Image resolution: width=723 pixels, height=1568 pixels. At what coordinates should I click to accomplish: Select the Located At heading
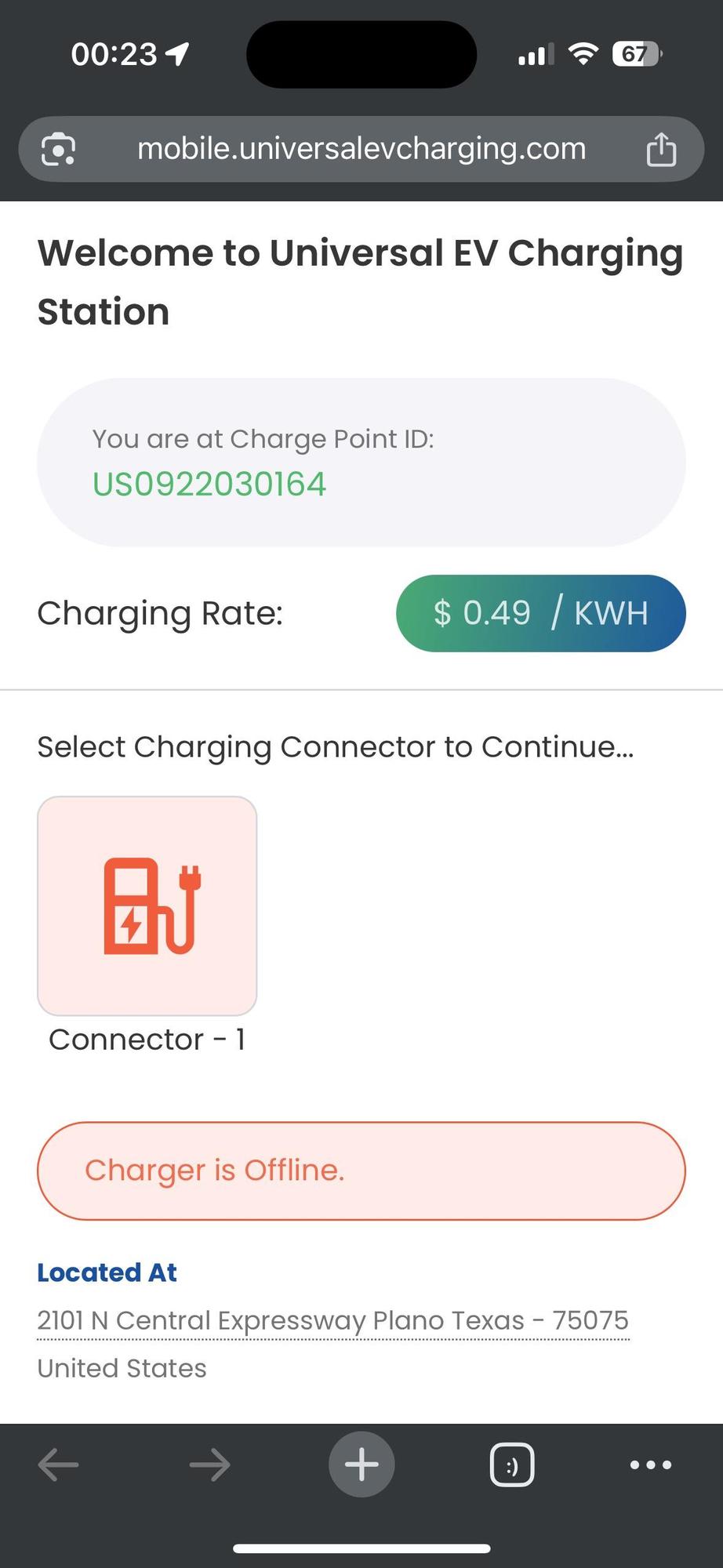tap(107, 1272)
